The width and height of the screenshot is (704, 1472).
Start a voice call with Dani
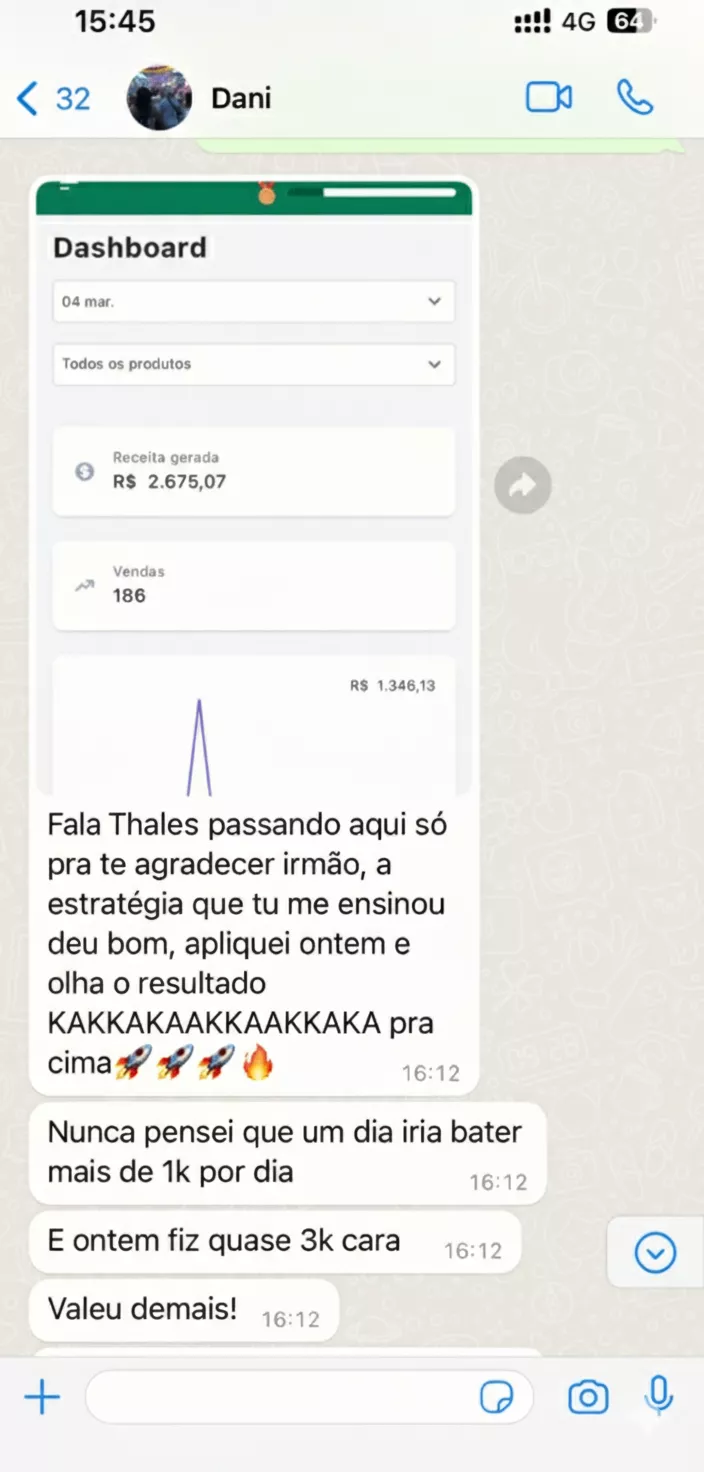pyautogui.click(x=635, y=98)
